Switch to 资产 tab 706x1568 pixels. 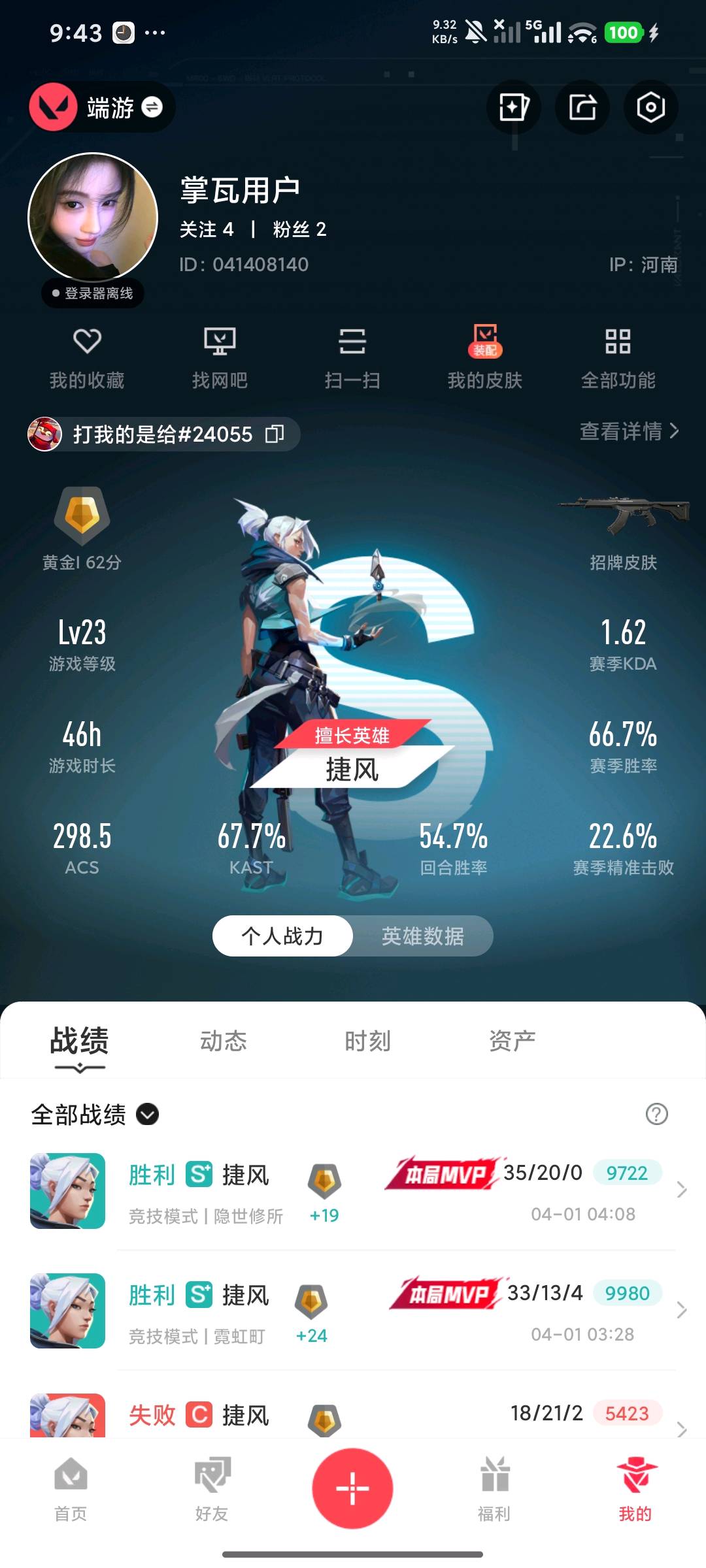click(512, 1041)
